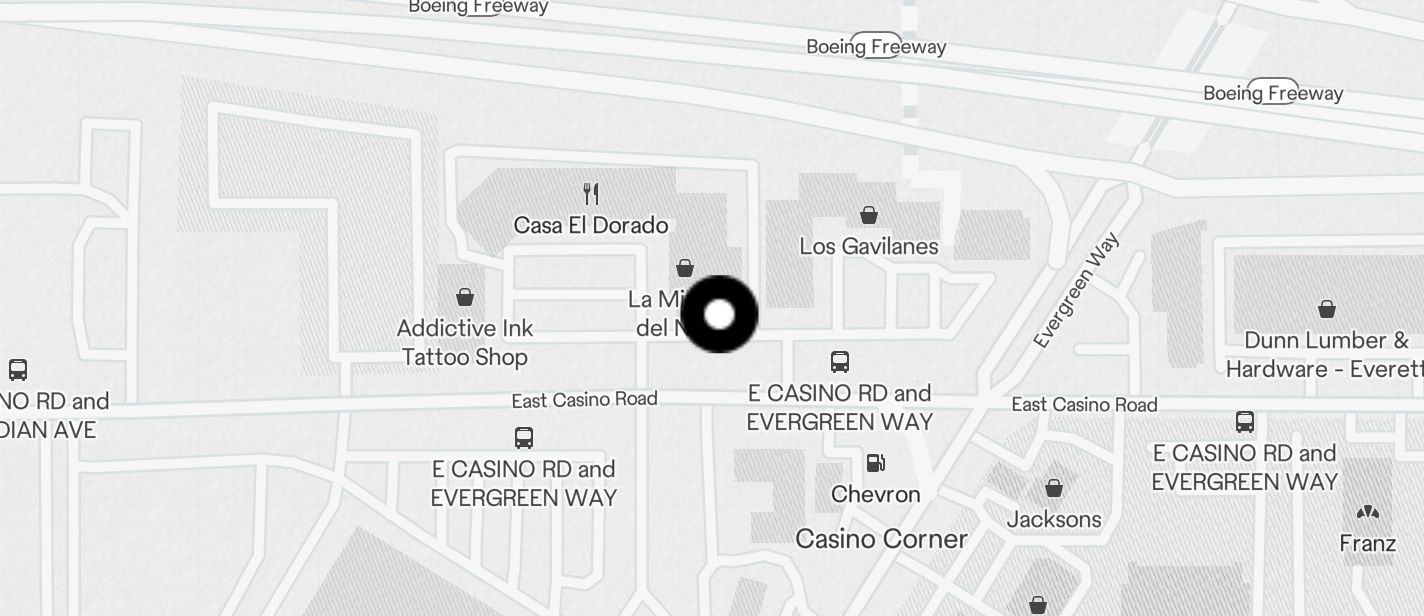The image size is (1424, 616).
Task: Select the Casa El Dorado restaurant marker
Action: [x=591, y=194]
